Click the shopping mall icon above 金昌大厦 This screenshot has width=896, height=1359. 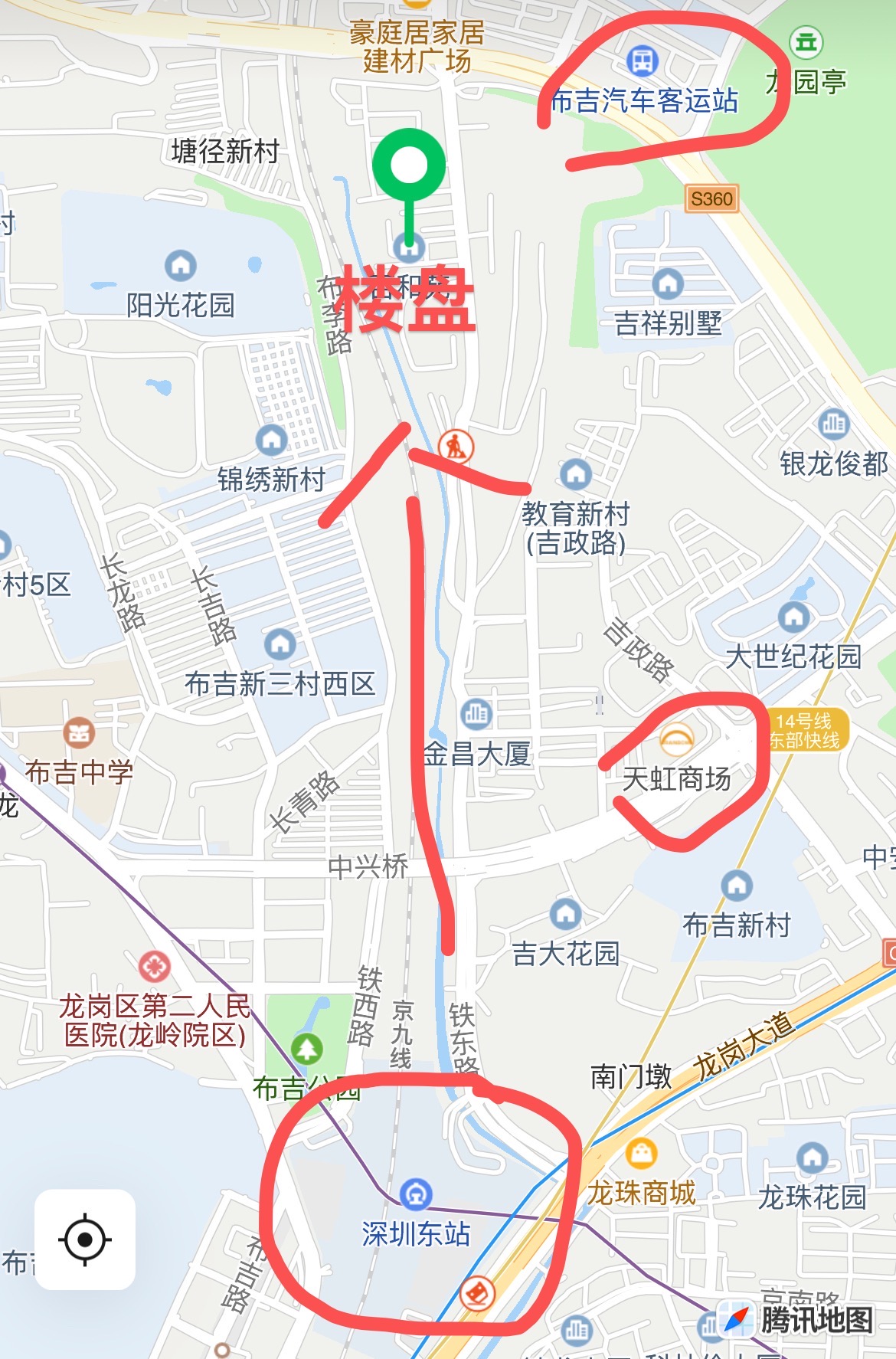(475, 712)
